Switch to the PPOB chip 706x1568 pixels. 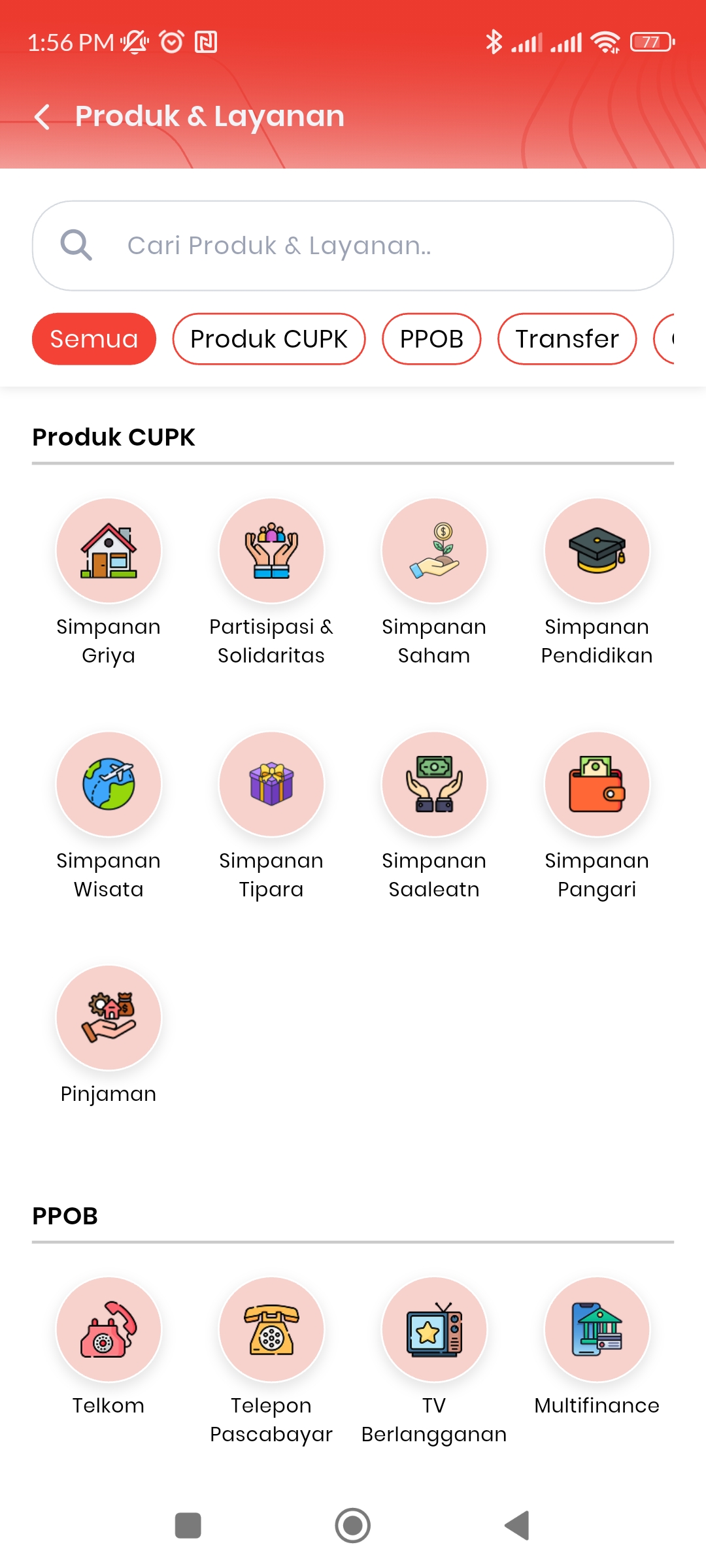[431, 338]
